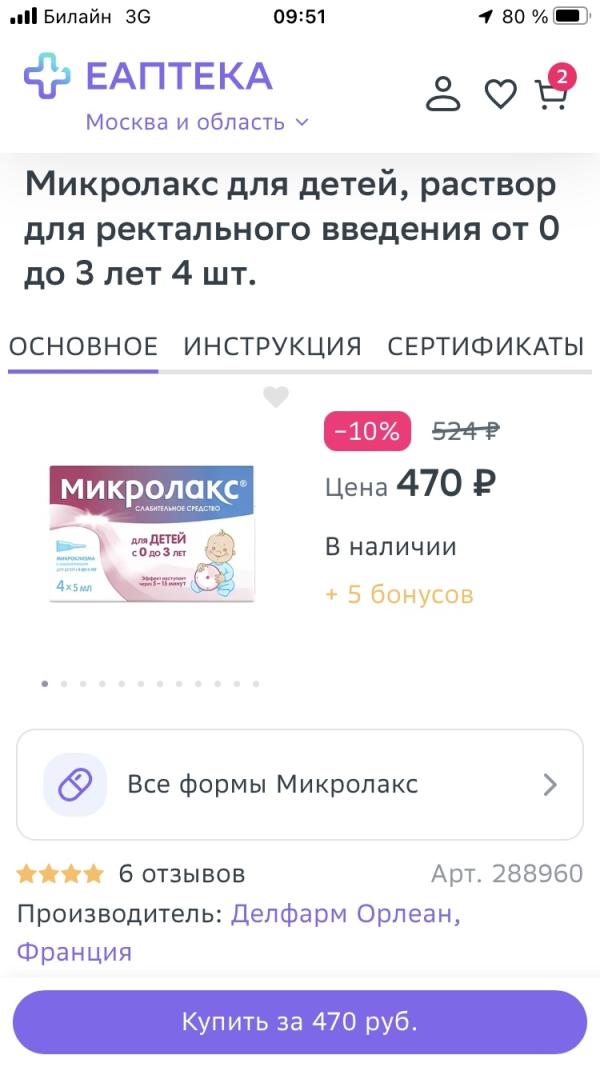Open the Микролакс product photo

(152, 533)
